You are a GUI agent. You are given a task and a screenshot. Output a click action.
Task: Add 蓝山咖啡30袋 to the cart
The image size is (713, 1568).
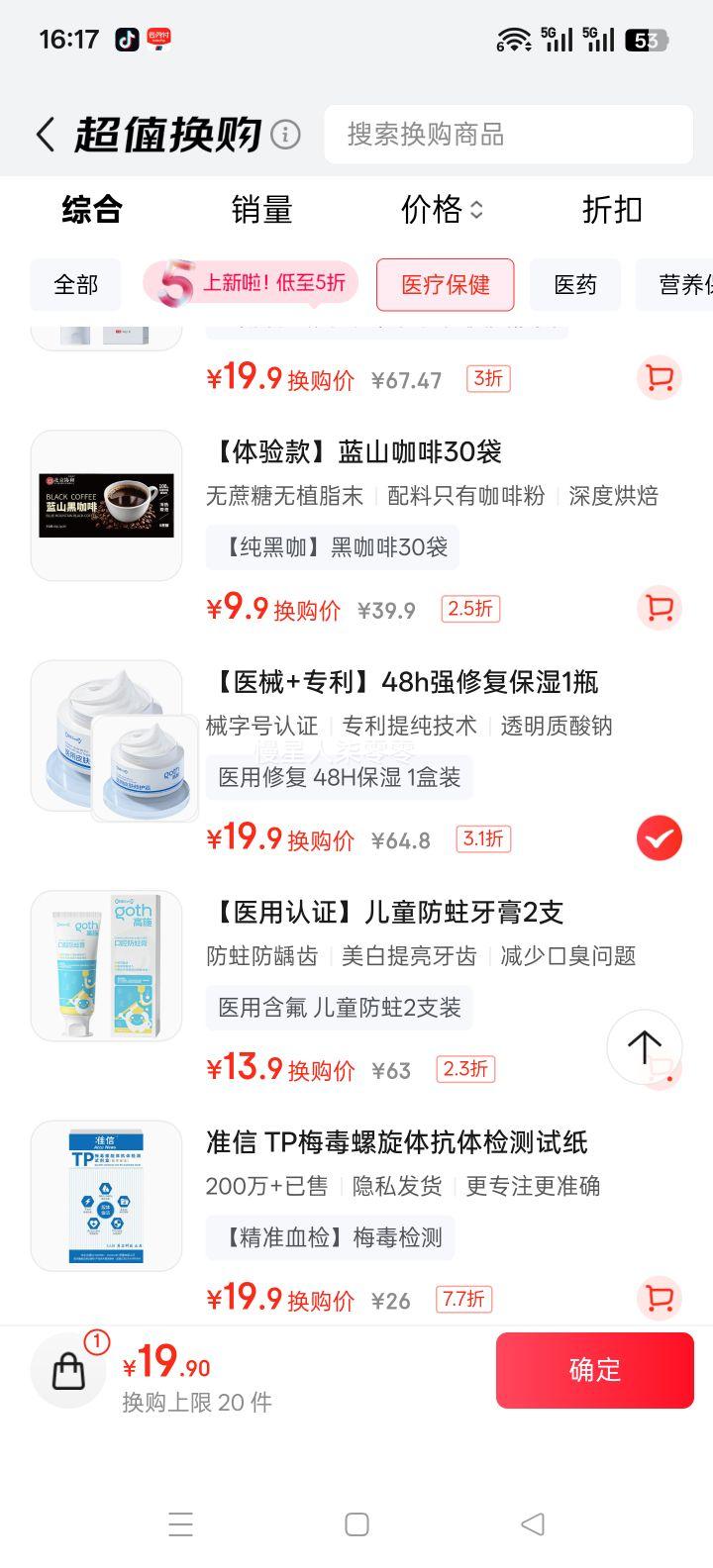(659, 608)
